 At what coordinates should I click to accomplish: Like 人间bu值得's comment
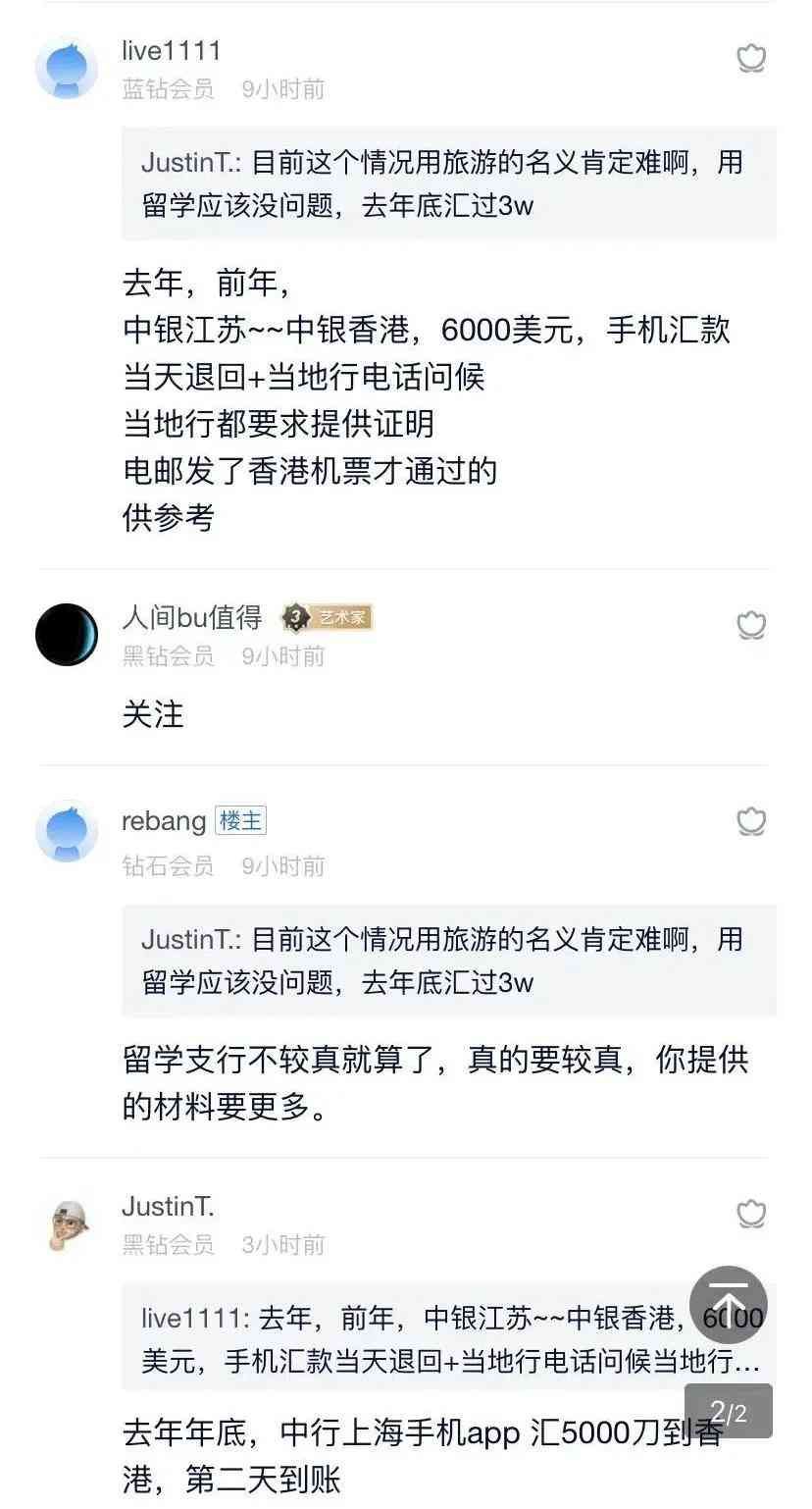click(751, 625)
